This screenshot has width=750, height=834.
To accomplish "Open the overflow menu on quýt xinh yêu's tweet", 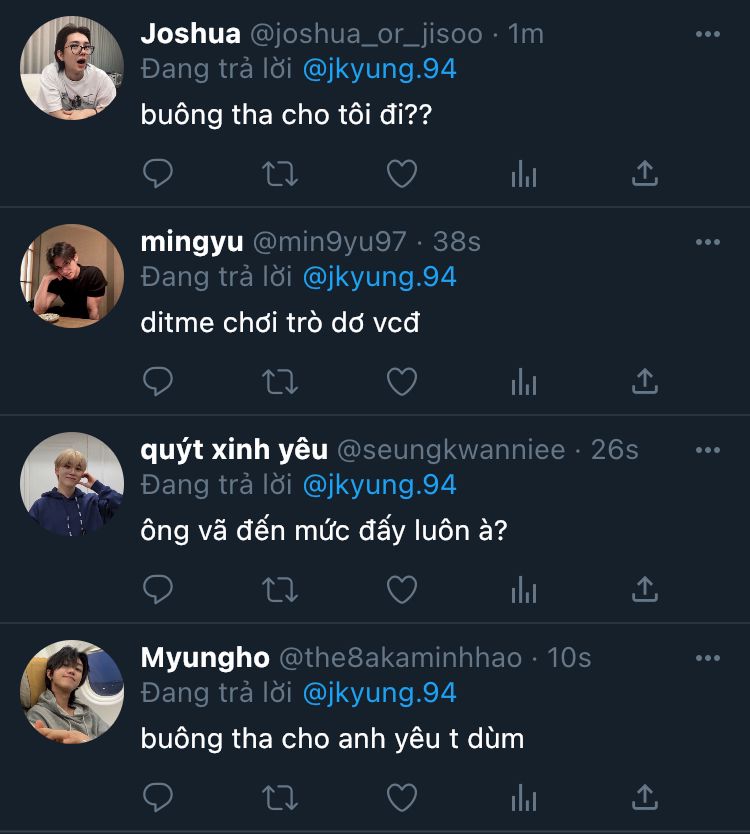I will point(707,450).
